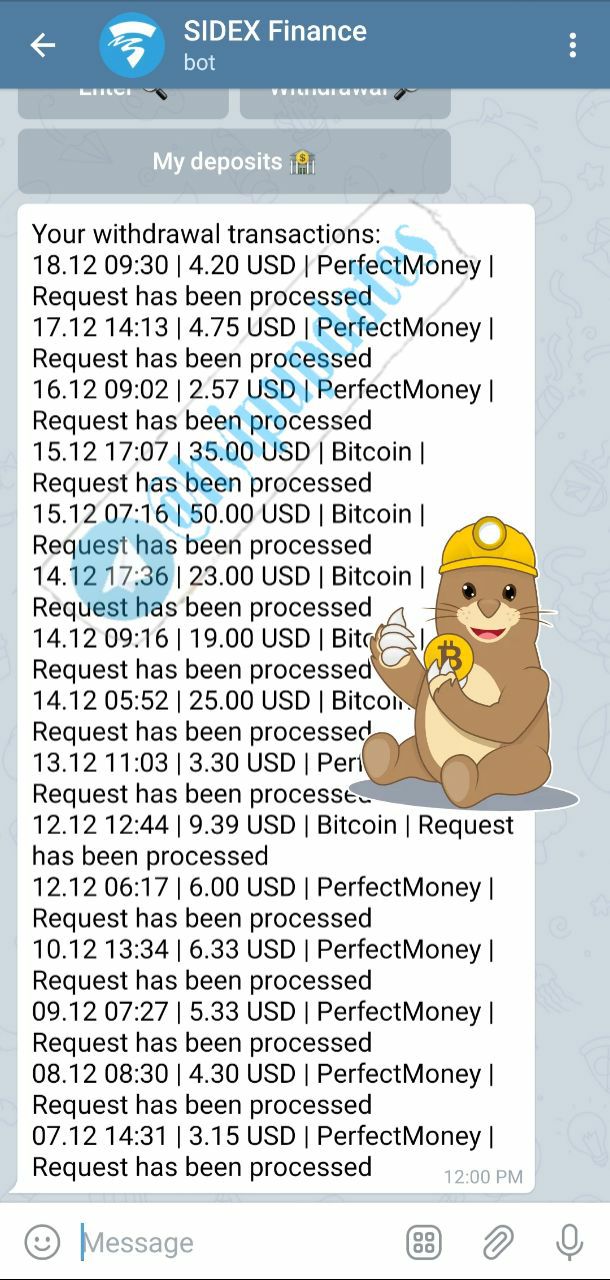Tap the Withdrawal bot button

coord(345,101)
